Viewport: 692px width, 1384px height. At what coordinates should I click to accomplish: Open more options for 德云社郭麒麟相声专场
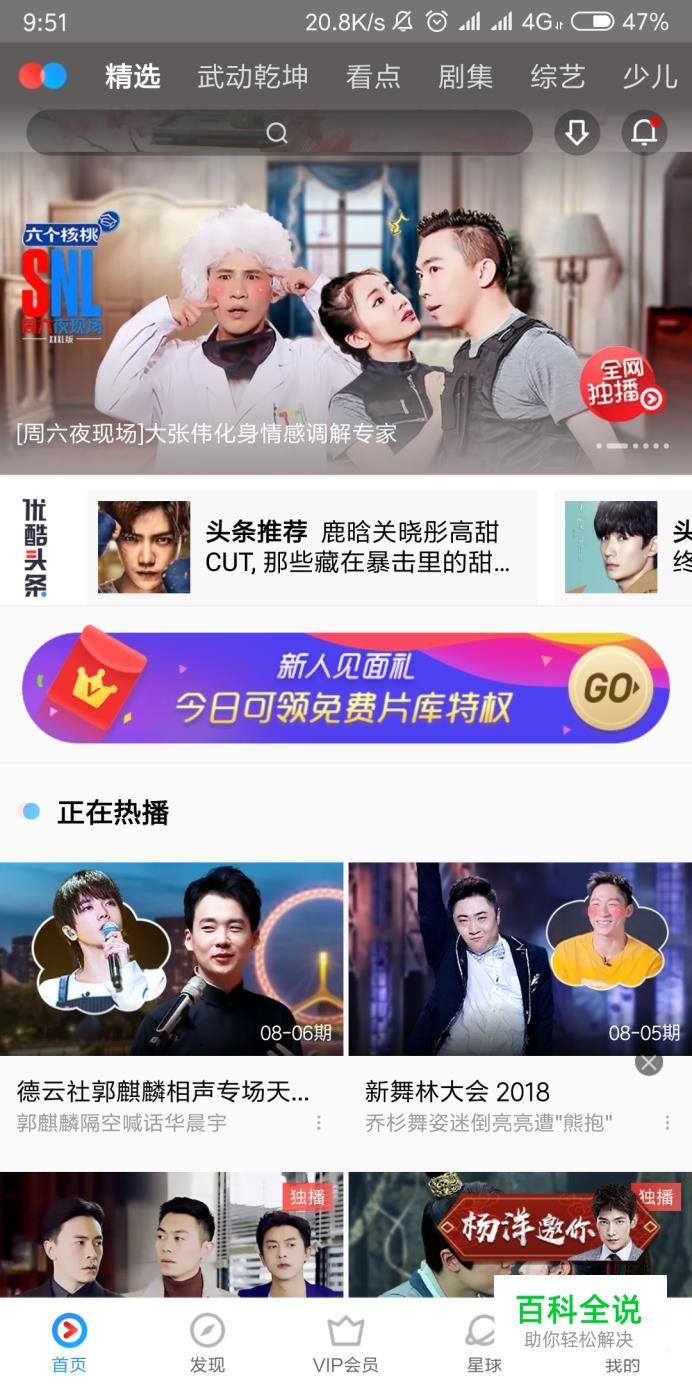(x=319, y=1123)
